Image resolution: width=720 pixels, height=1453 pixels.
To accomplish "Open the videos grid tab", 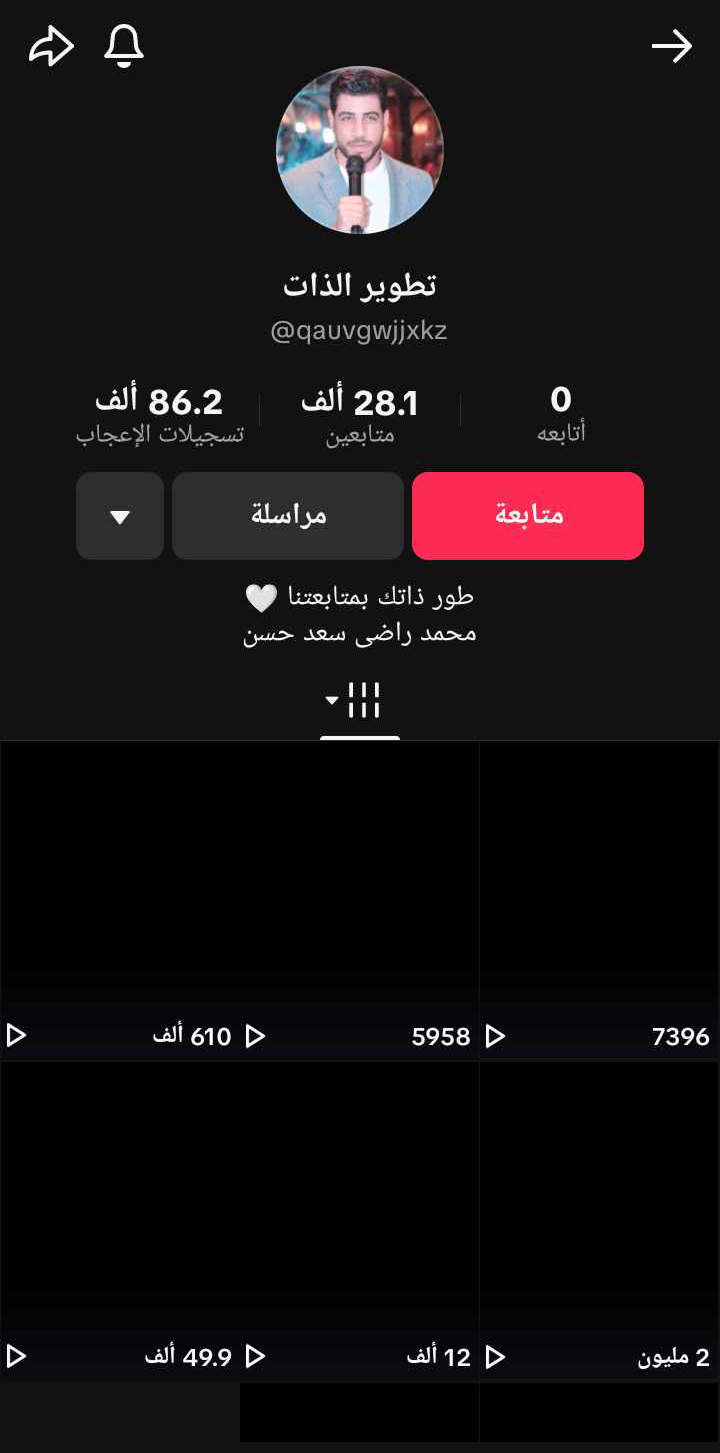I will click(360, 701).
